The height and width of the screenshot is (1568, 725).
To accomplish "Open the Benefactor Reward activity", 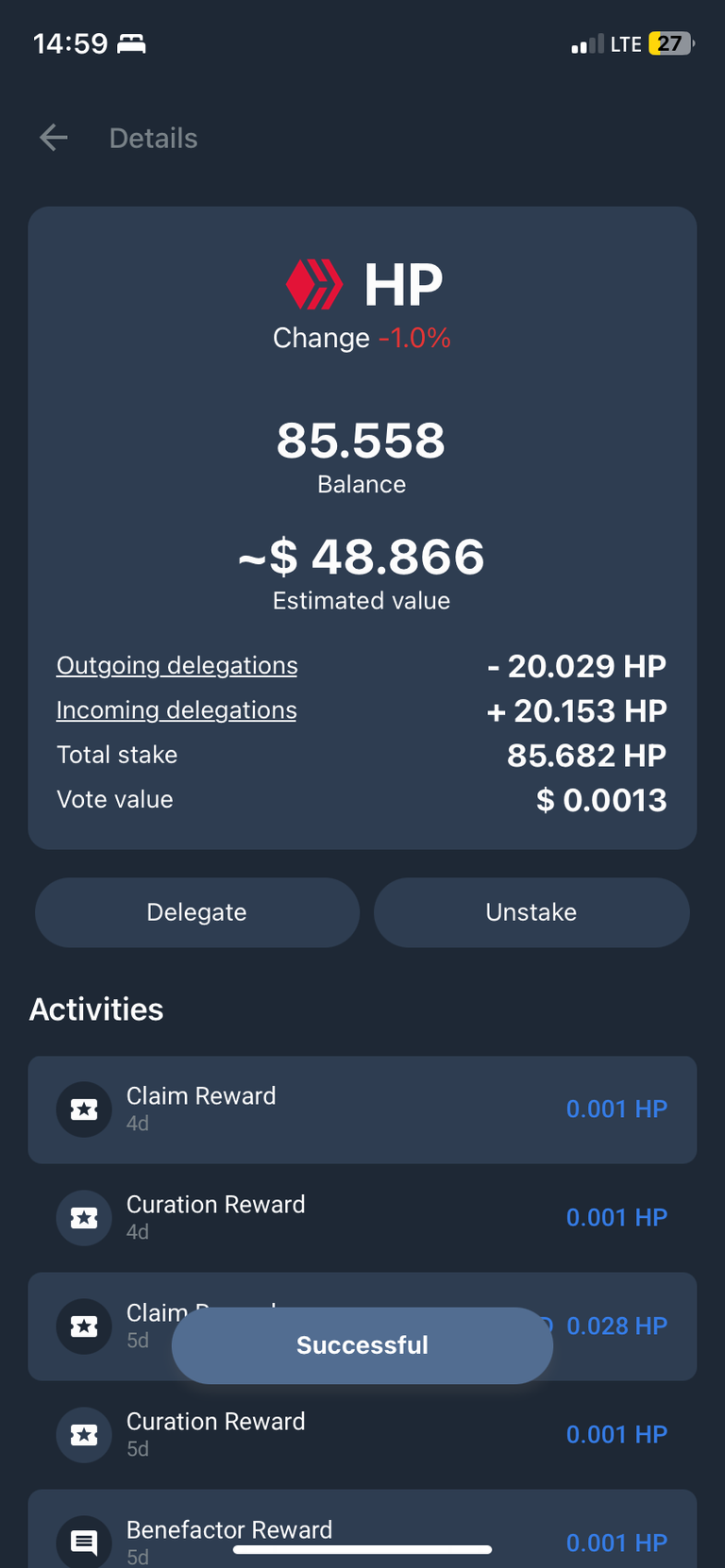I will pyautogui.click(x=362, y=1530).
